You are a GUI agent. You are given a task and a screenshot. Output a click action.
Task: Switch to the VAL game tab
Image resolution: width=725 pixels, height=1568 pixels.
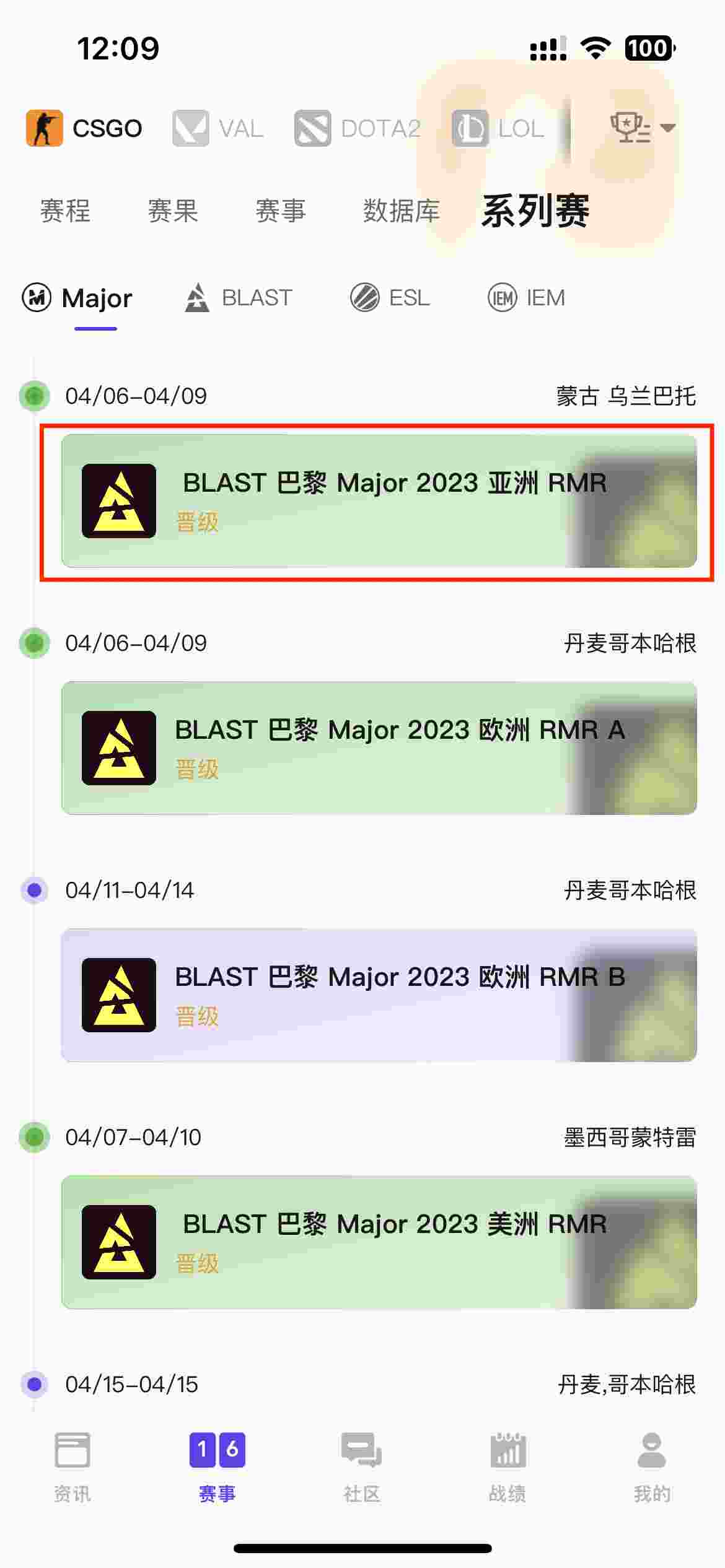pos(218,128)
